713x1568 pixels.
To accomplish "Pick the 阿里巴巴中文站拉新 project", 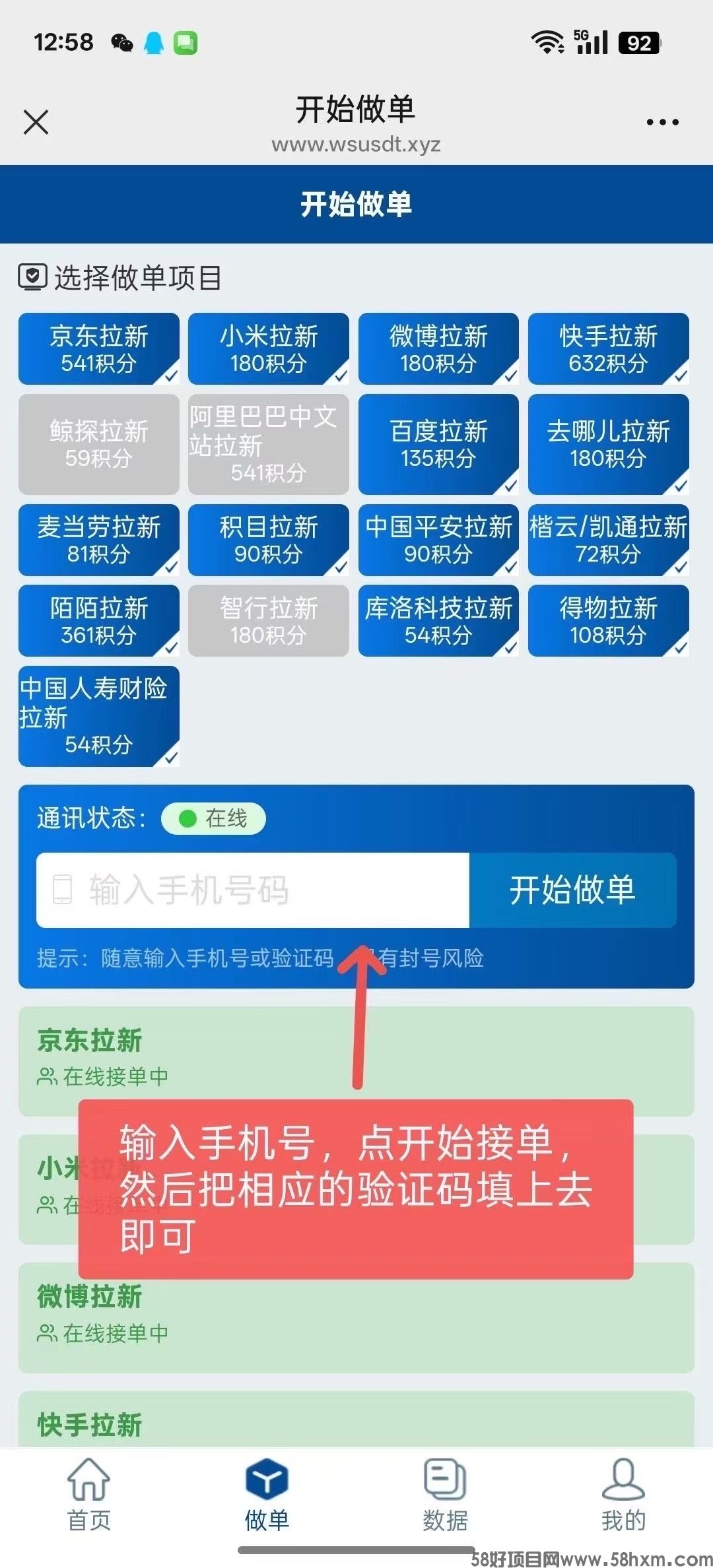I will coord(269,444).
